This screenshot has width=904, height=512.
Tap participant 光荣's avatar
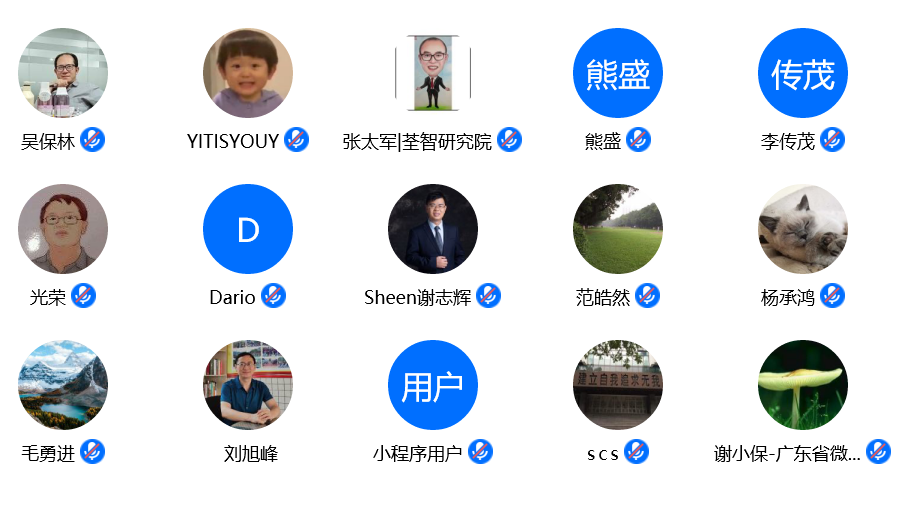click(62, 229)
